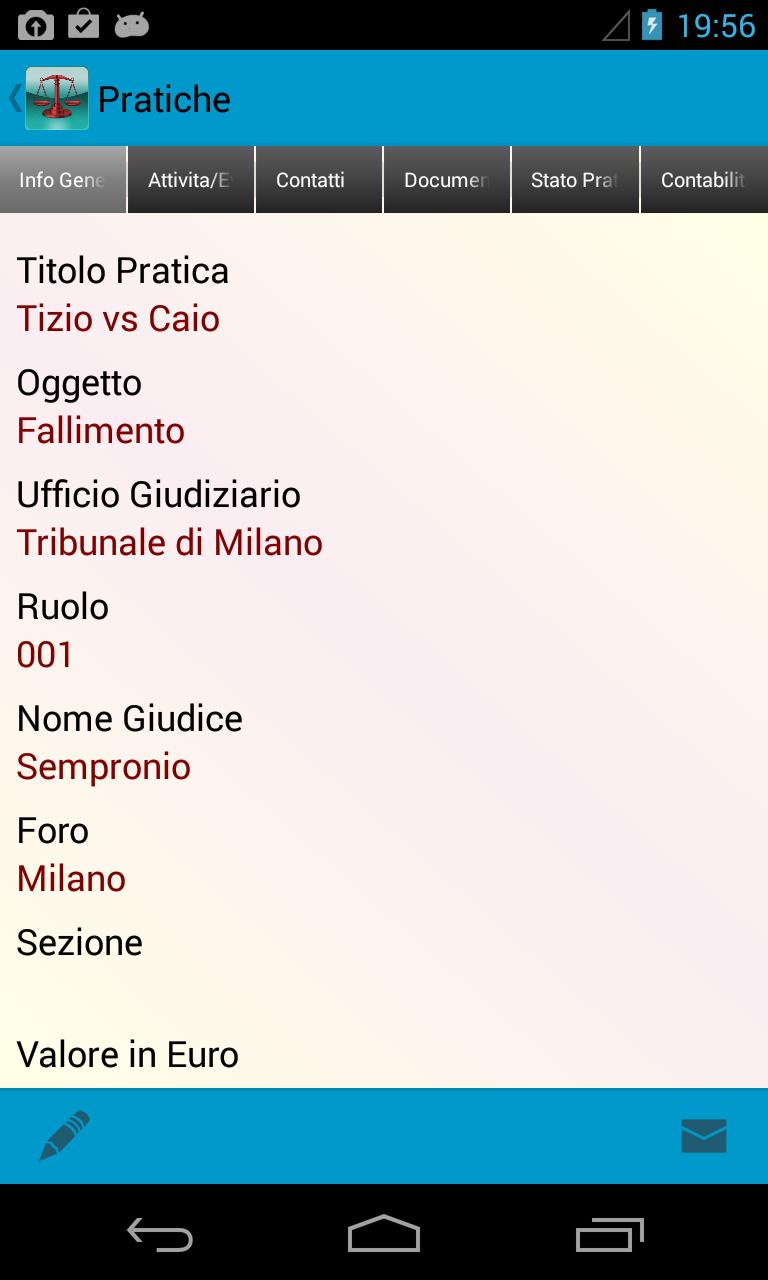Select the Info Generali tab

coord(63,180)
